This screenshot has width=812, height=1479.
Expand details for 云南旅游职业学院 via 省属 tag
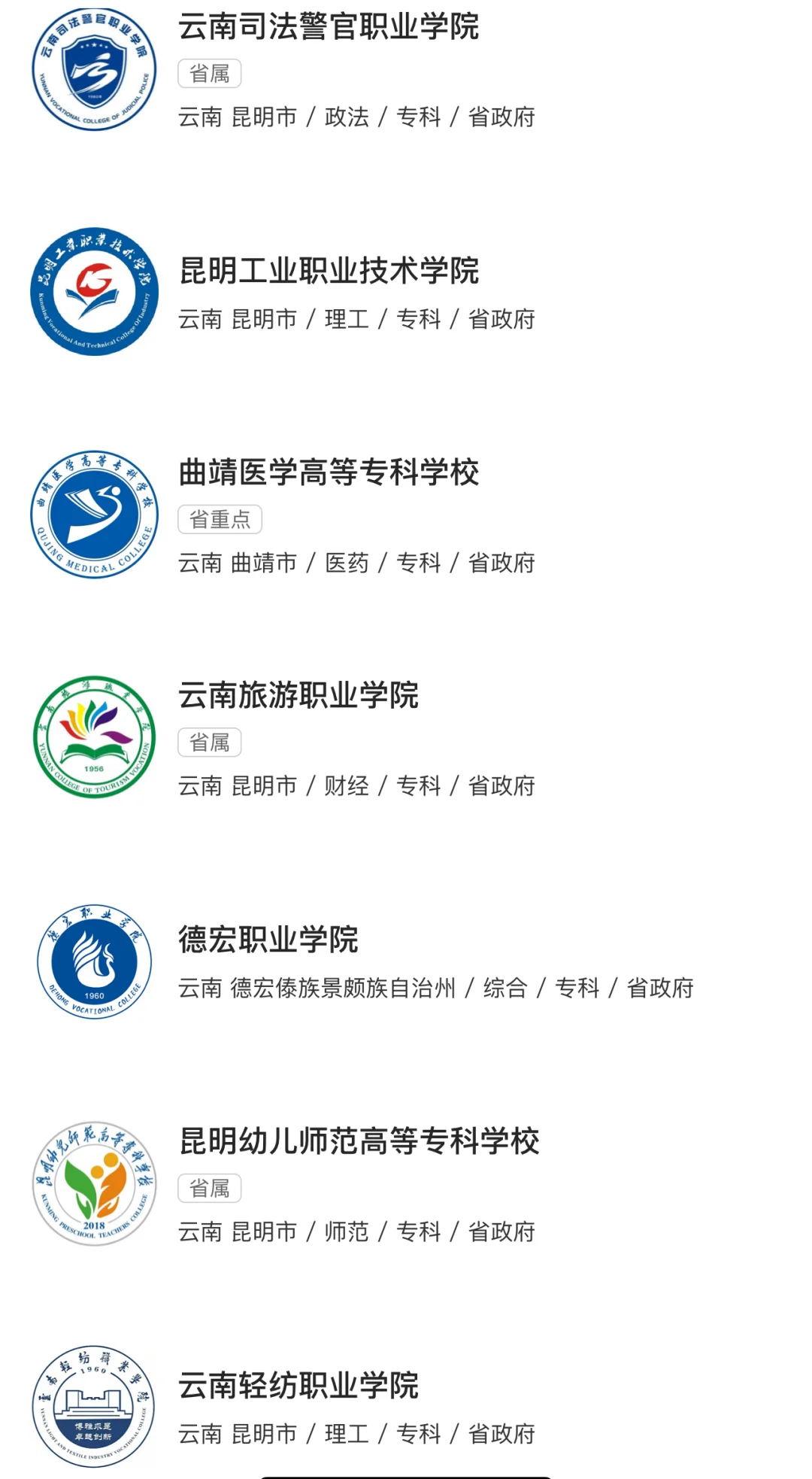(208, 742)
